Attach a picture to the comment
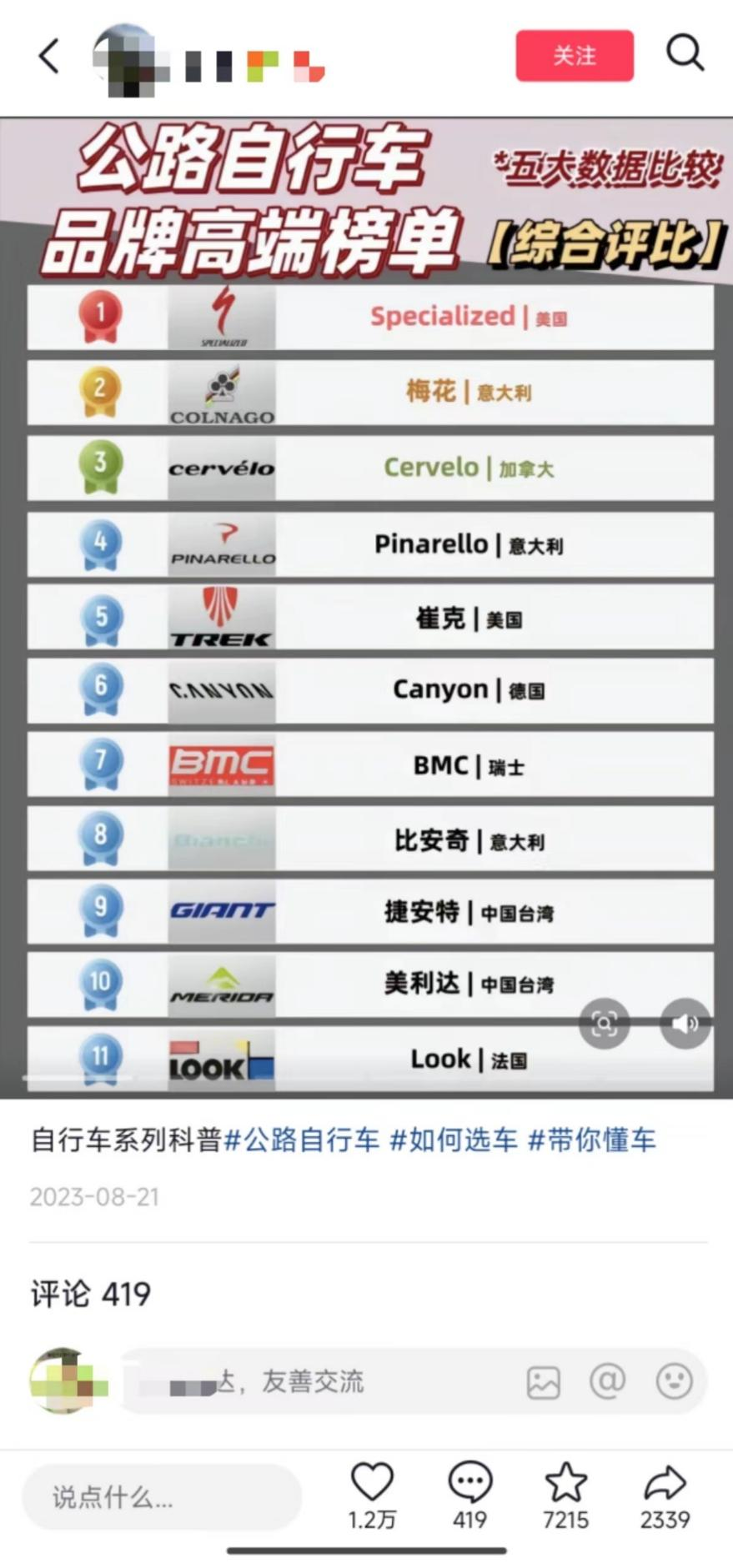Screen dimensions: 733x1568 click(x=544, y=1382)
